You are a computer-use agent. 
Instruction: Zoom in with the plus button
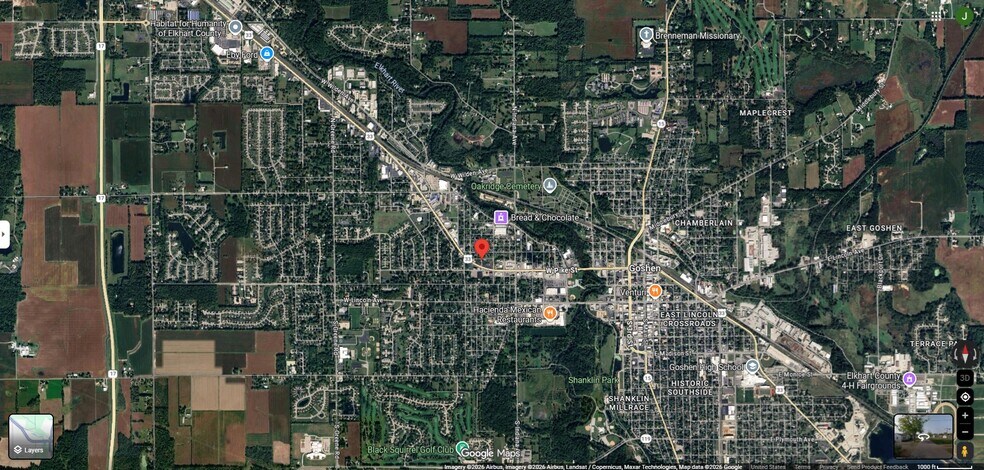965,415
